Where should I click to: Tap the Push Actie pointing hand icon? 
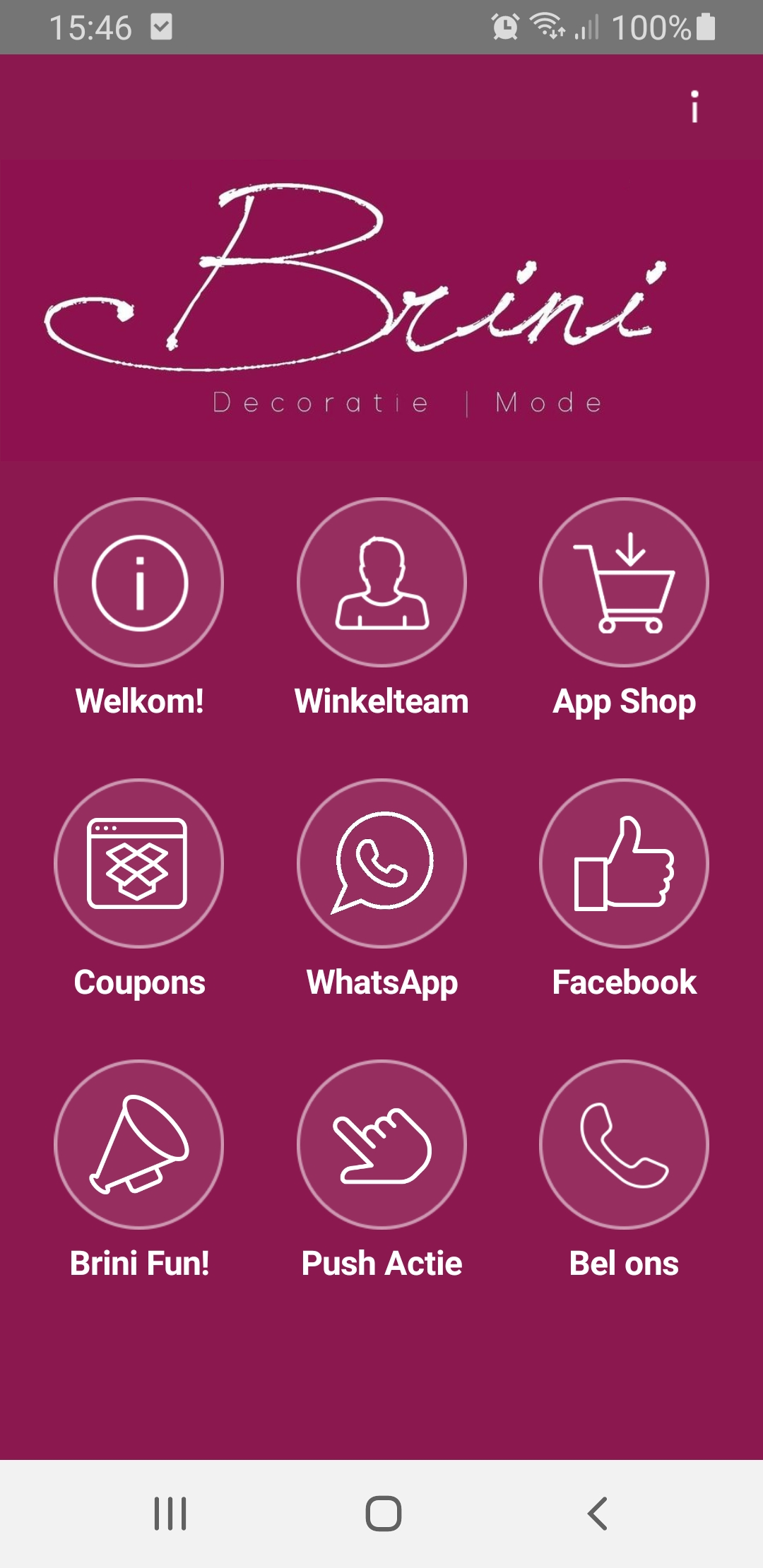point(381,1144)
